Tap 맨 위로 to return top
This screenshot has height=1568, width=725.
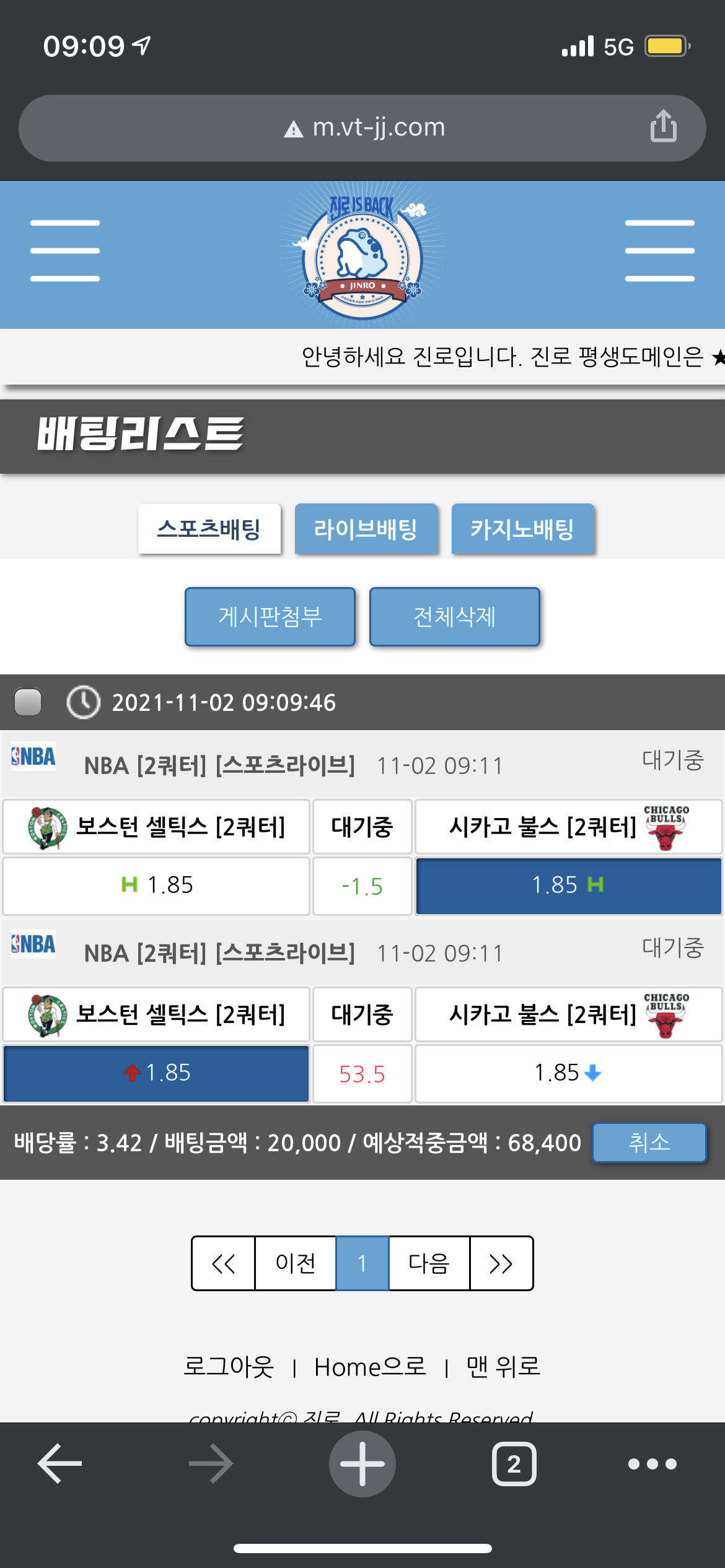pos(503,1367)
